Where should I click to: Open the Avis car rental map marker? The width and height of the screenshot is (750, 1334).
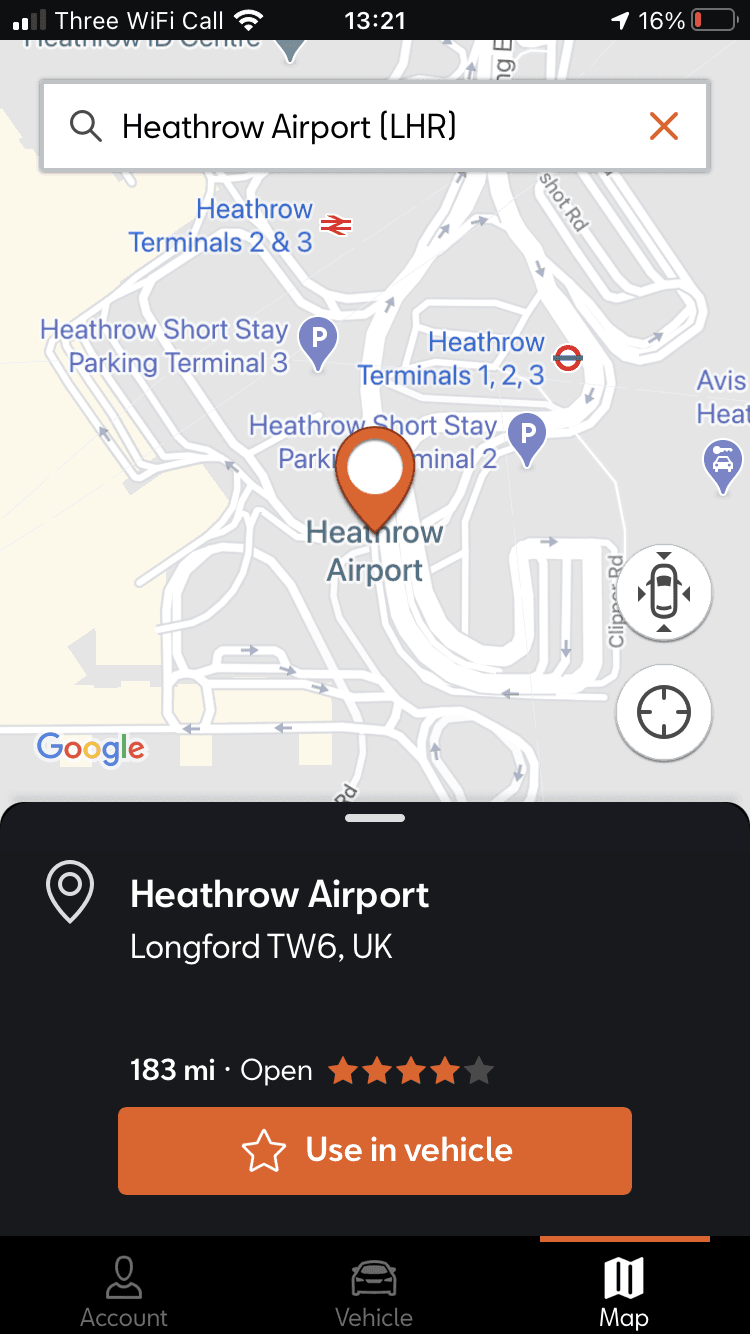click(722, 464)
